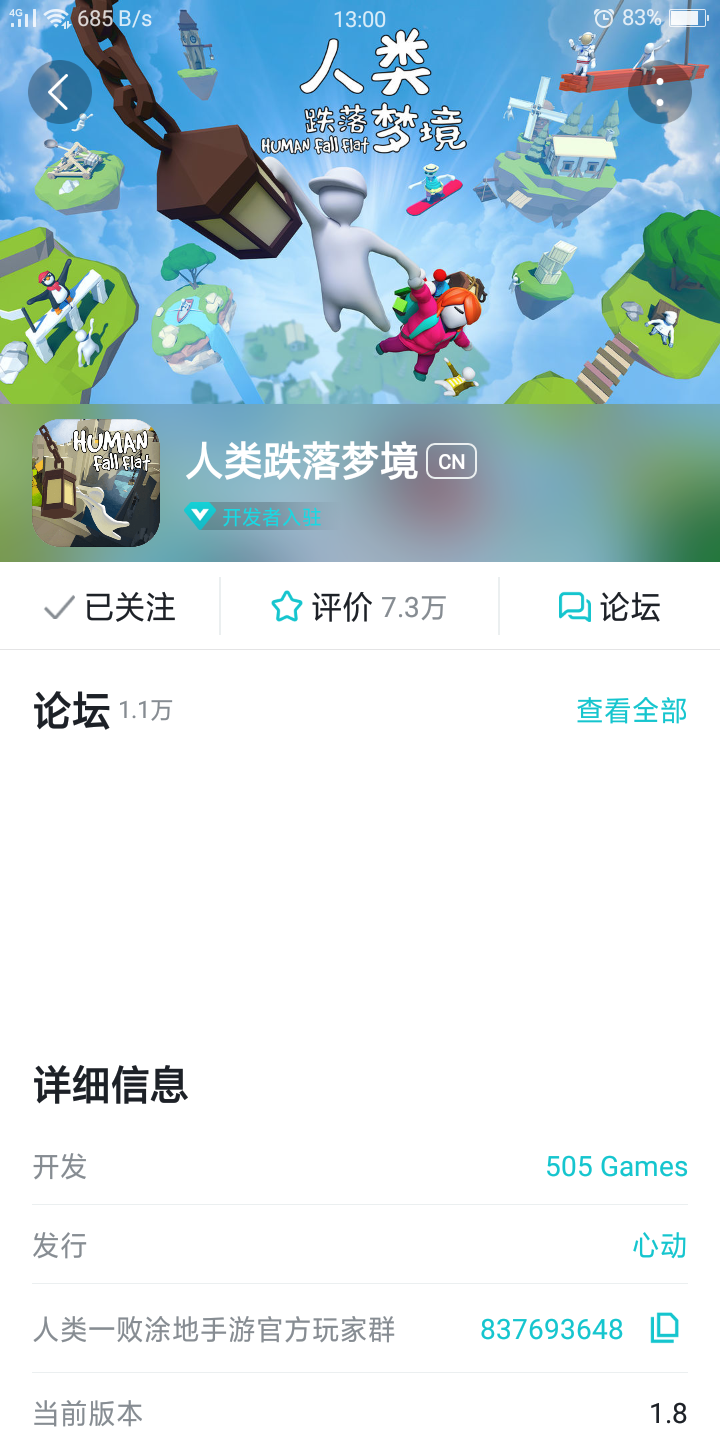Click the 开发者入社 badge icon
720x1440 pixels.
point(201,516)
